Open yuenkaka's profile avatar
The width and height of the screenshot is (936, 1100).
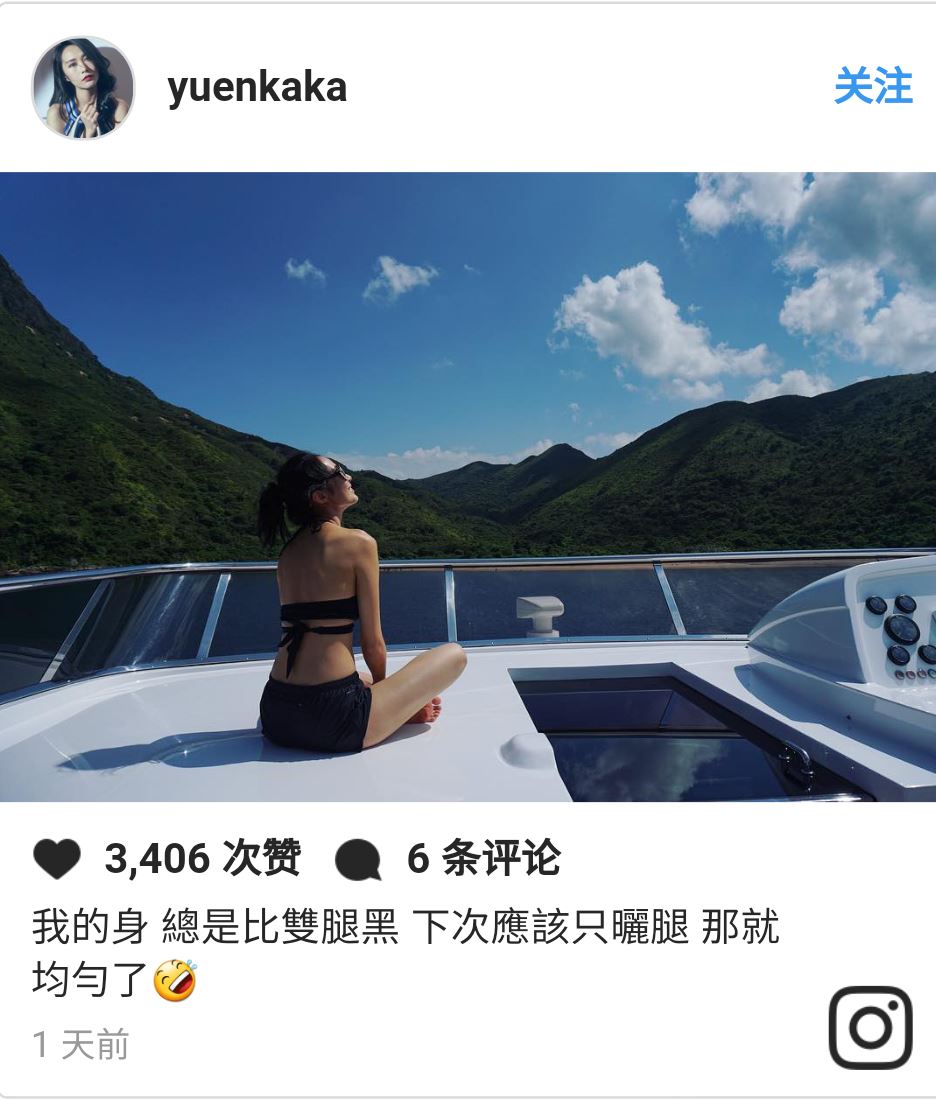click(83, 88)
